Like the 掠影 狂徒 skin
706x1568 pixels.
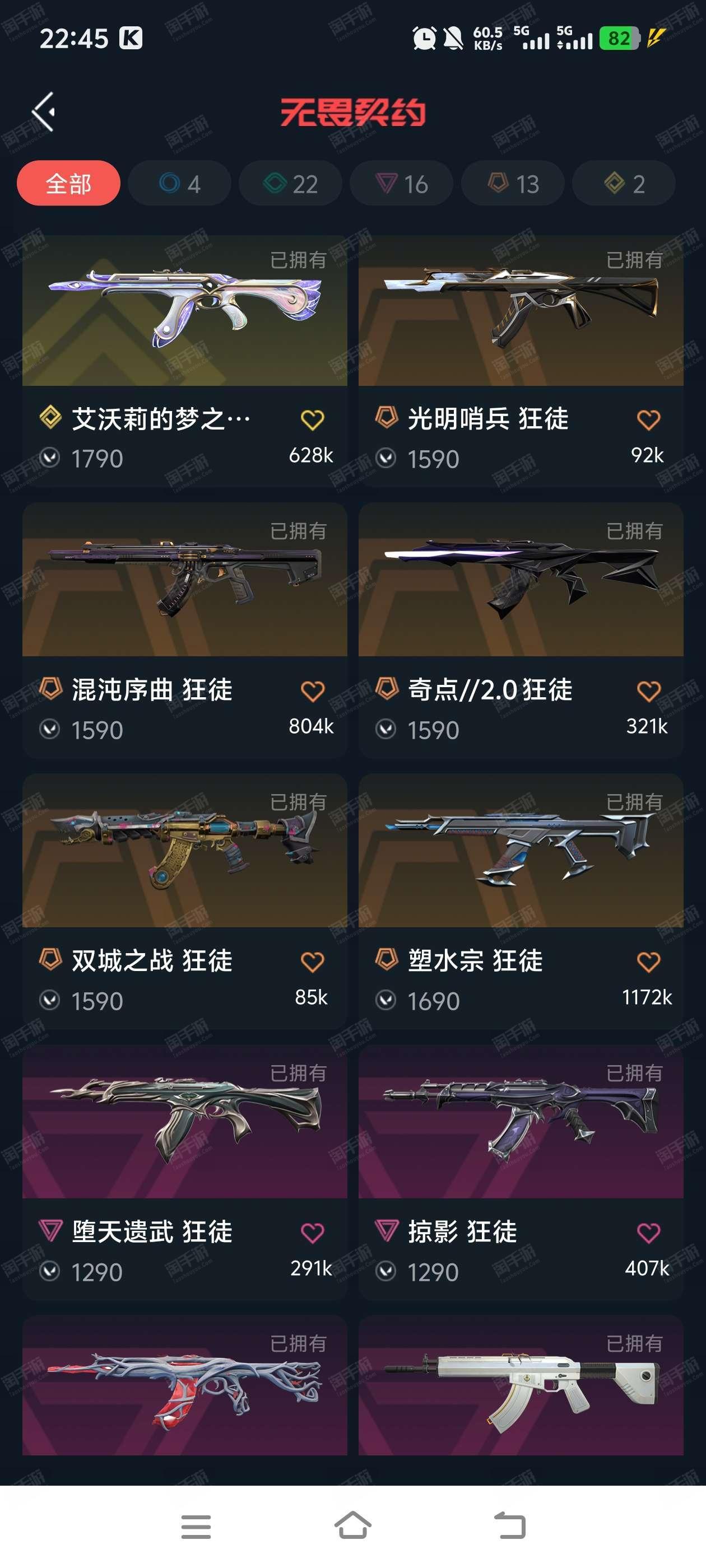[648, 1233]
